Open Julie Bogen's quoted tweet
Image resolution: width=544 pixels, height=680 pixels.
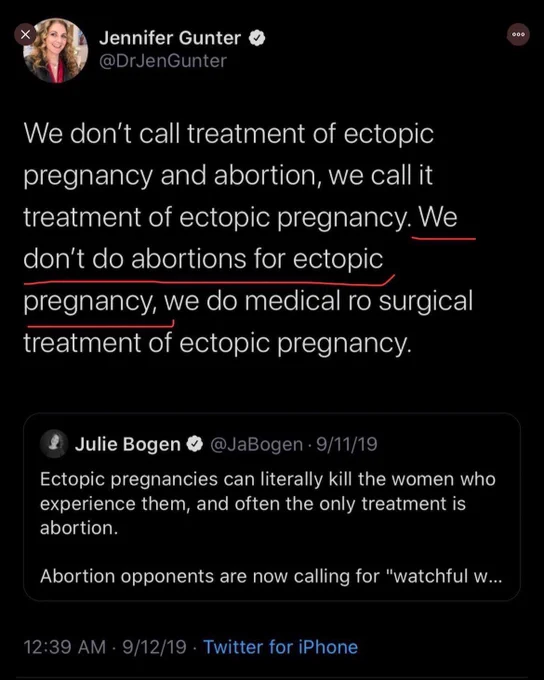pos(272,507)
